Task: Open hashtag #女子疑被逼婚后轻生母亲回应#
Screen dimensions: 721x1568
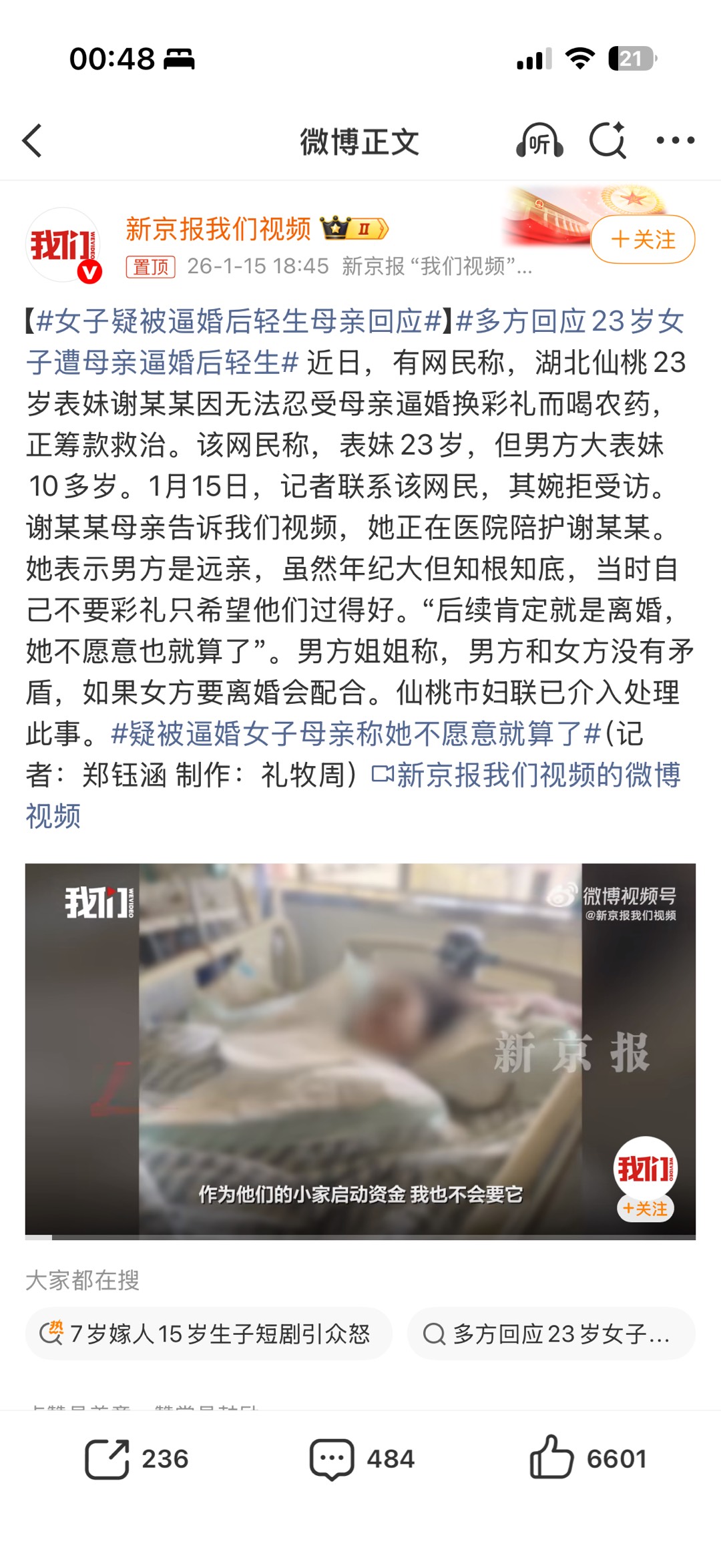Action: pos(239,321)
